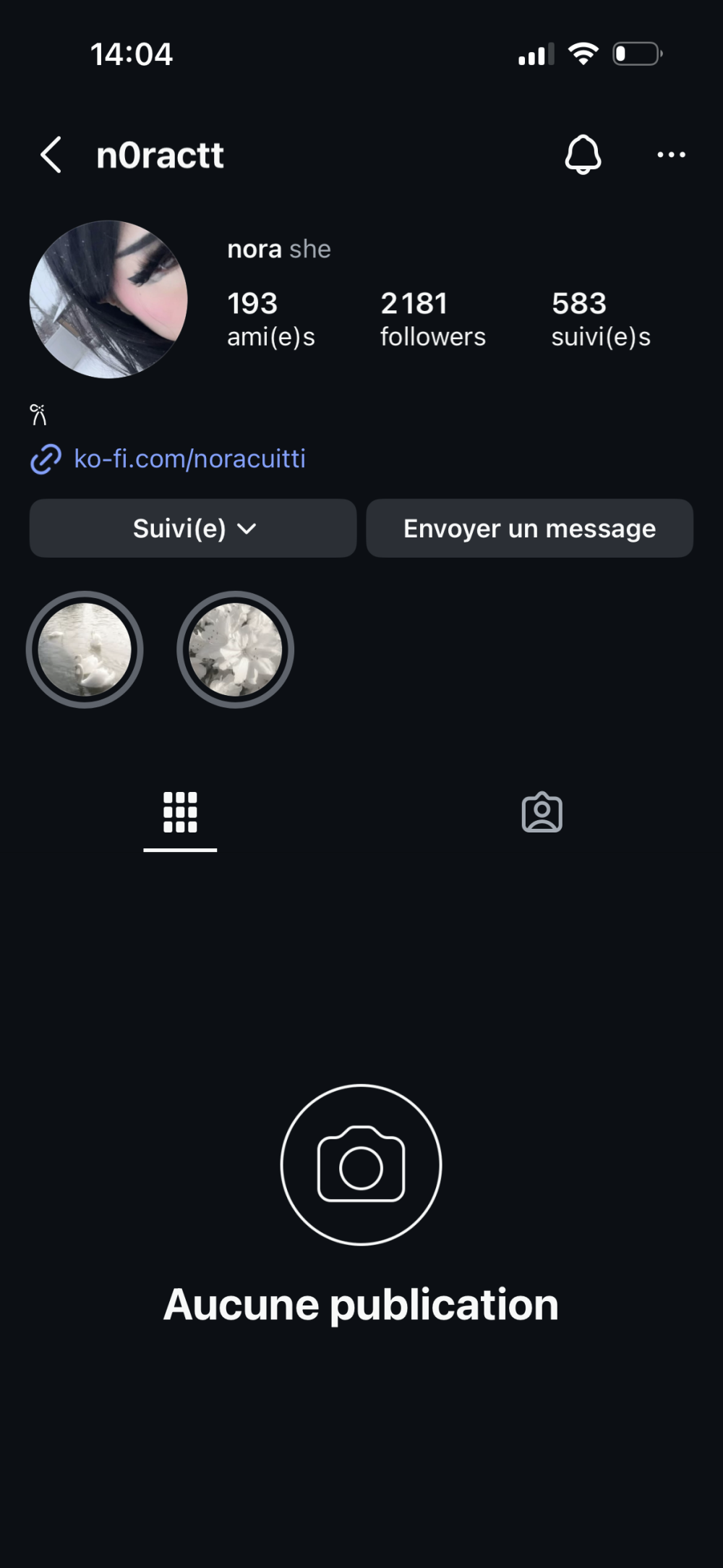Open the notifications bell

583,155
